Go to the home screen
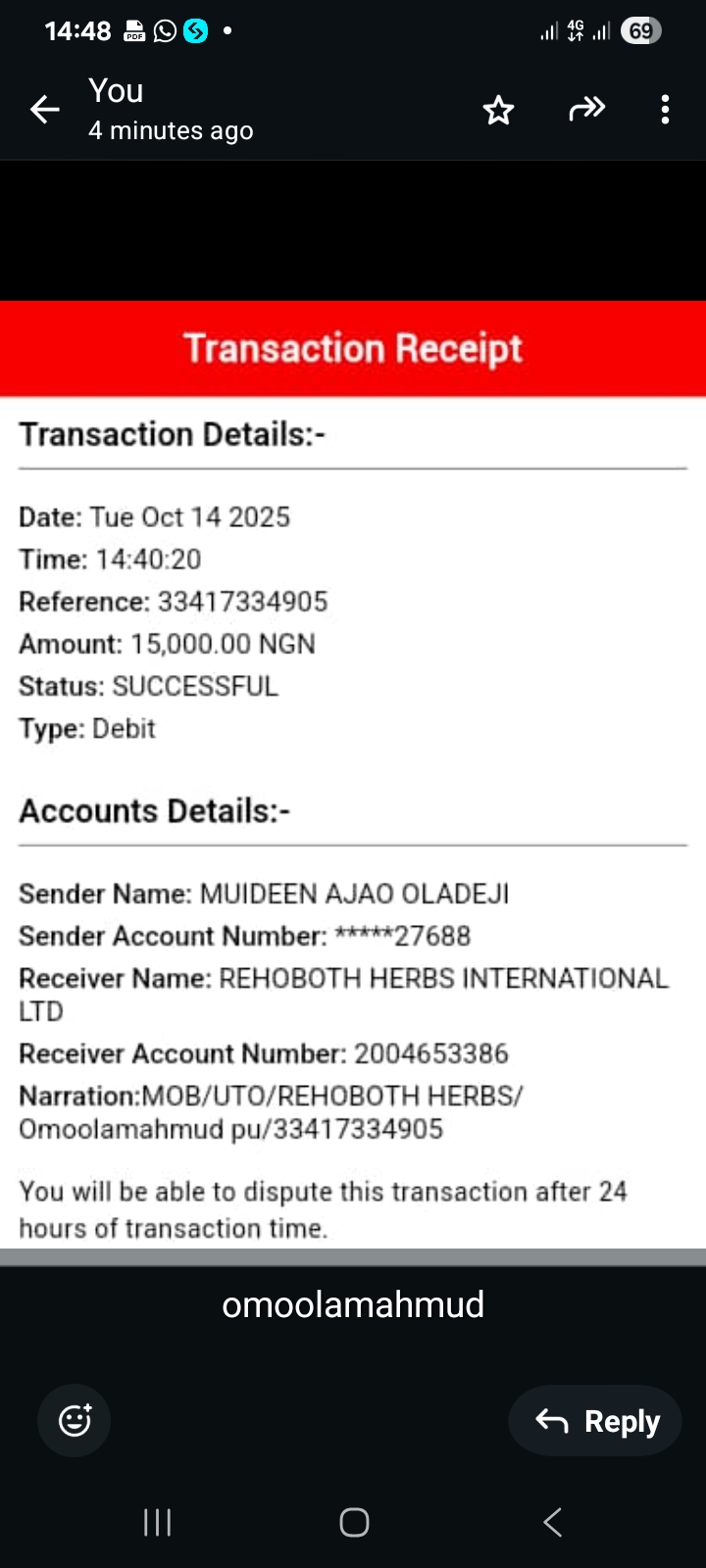 tap(354, 1522)
